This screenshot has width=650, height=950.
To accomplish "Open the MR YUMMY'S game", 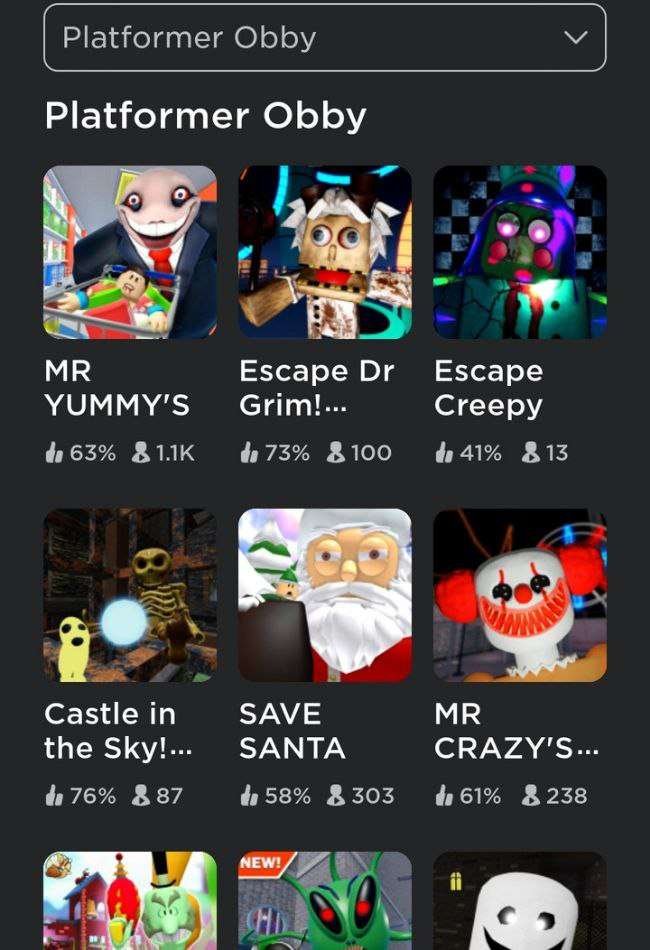I will (x=130, y=252).
